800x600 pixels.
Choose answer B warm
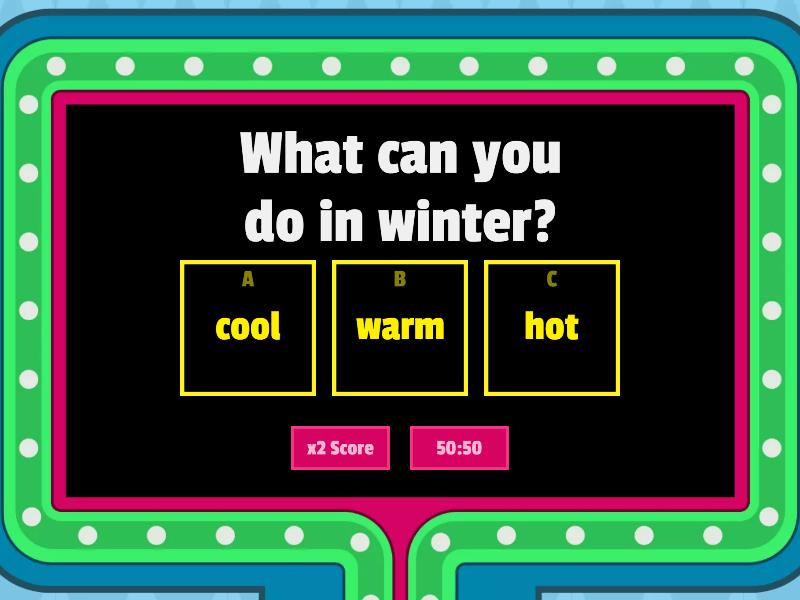pos(400,328)
